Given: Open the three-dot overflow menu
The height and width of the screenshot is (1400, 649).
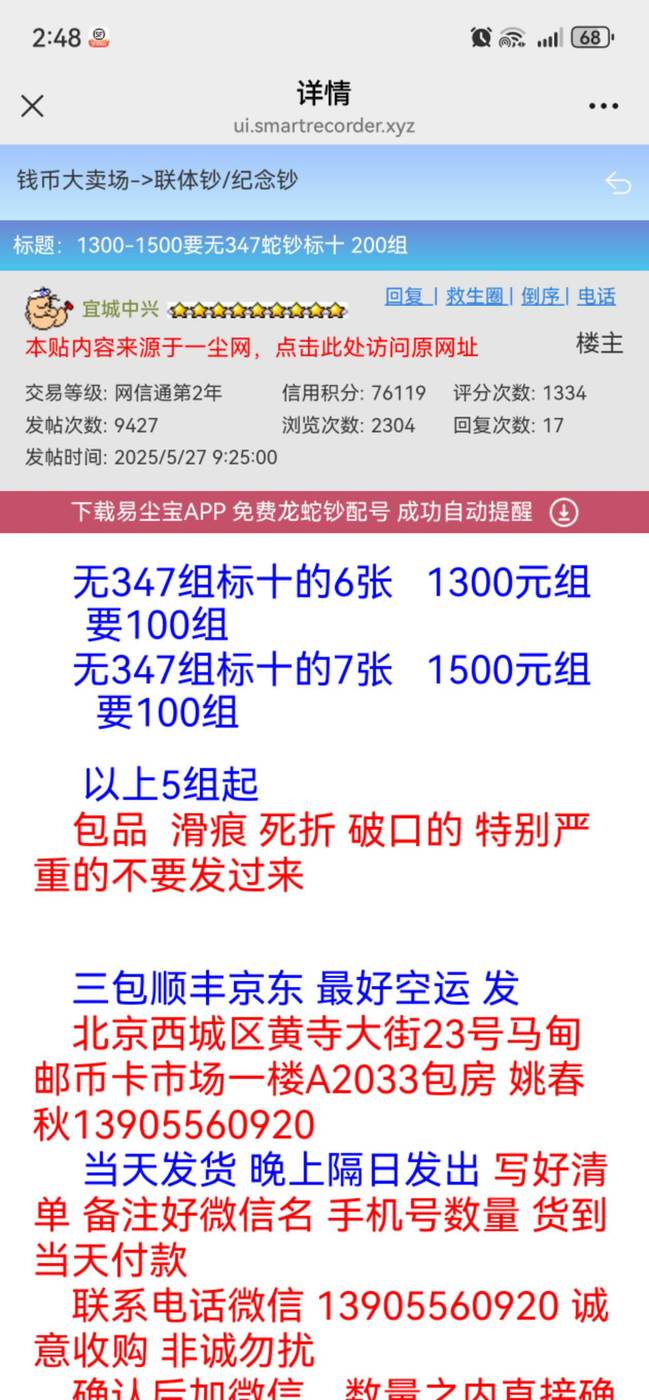Looking at the screenshot, I should 603,106.
